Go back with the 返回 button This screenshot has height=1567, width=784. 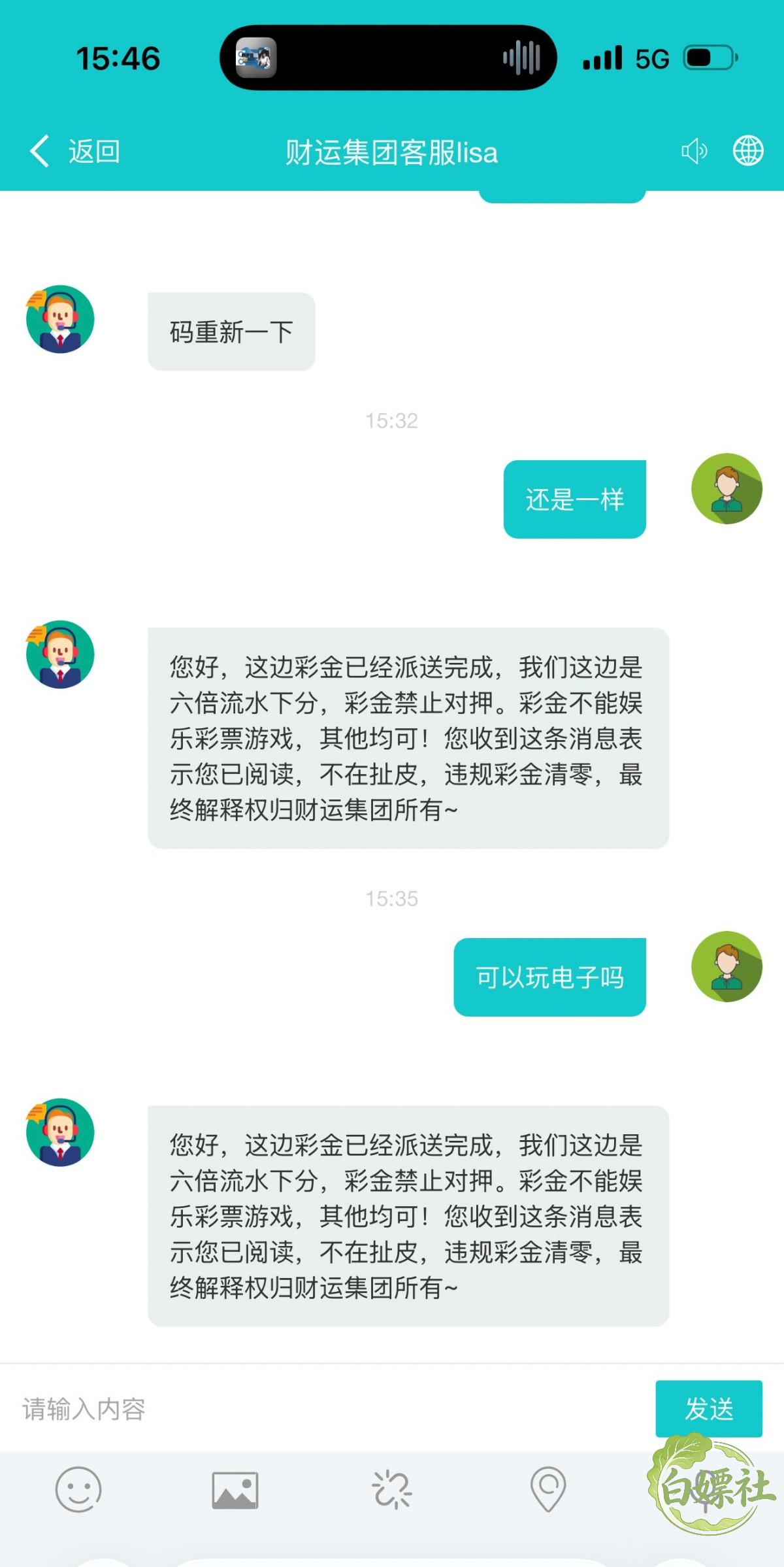pyautogui.click(x=74, y=152)
